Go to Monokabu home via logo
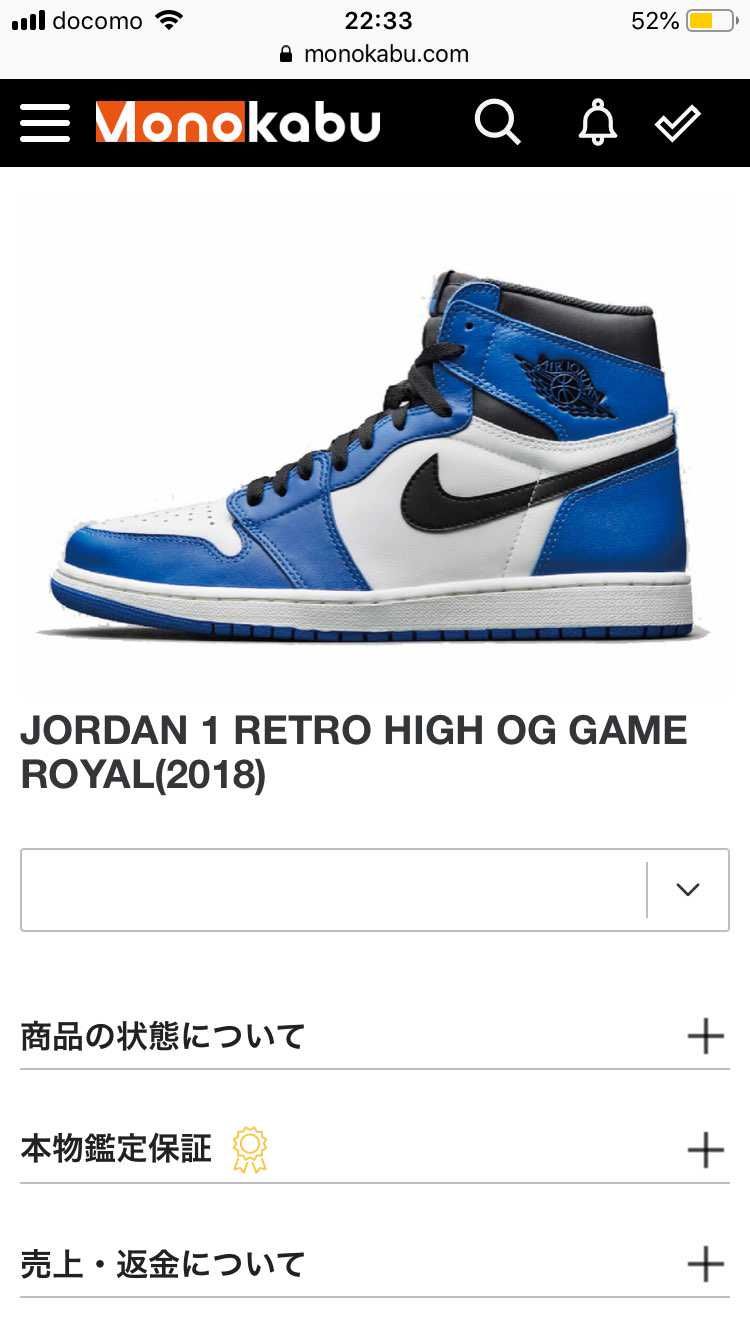The image size is (750, 1334). 238,123
